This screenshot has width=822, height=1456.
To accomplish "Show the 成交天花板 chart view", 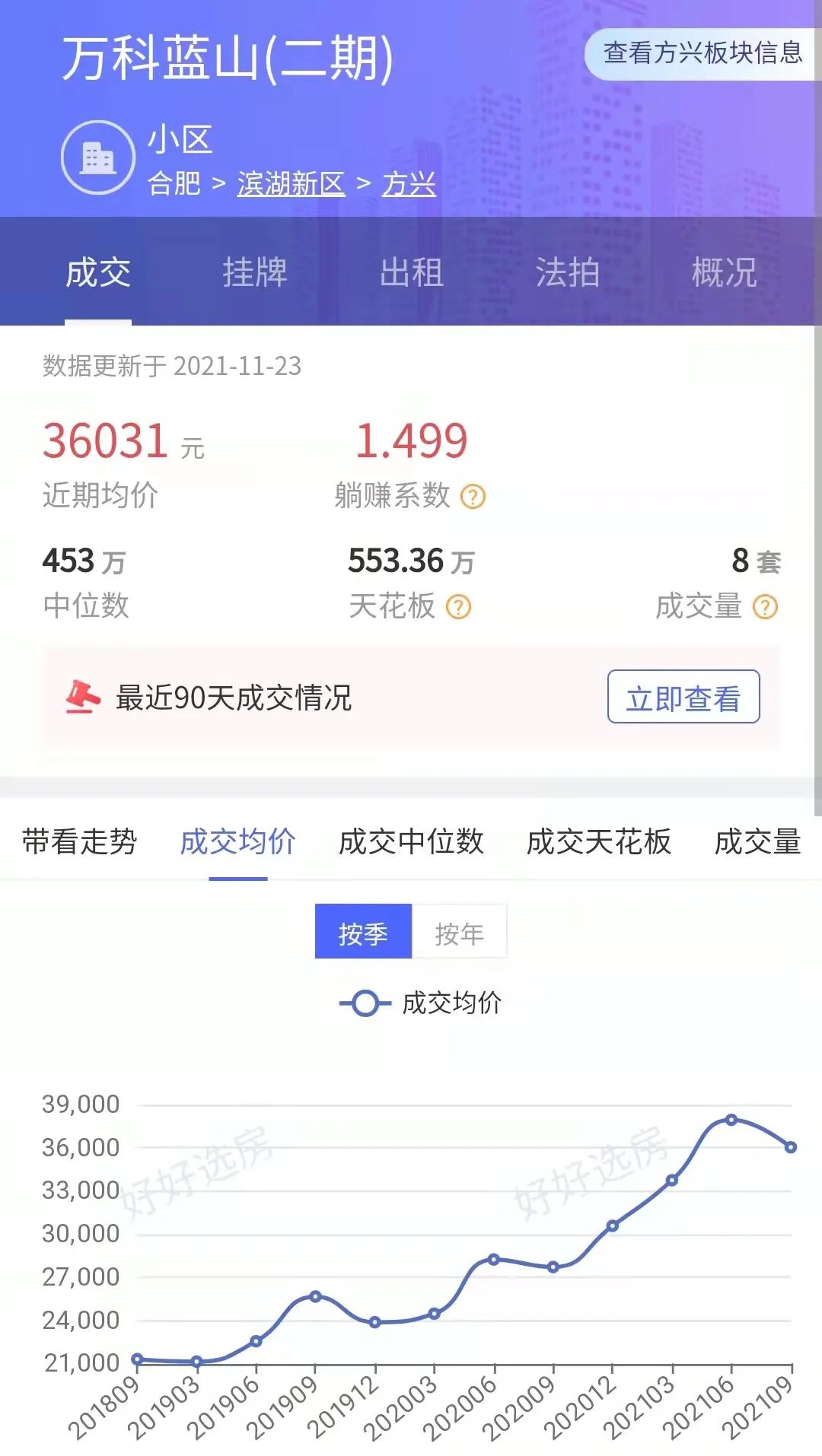I will pyautogui.click(x=601, y=844).
